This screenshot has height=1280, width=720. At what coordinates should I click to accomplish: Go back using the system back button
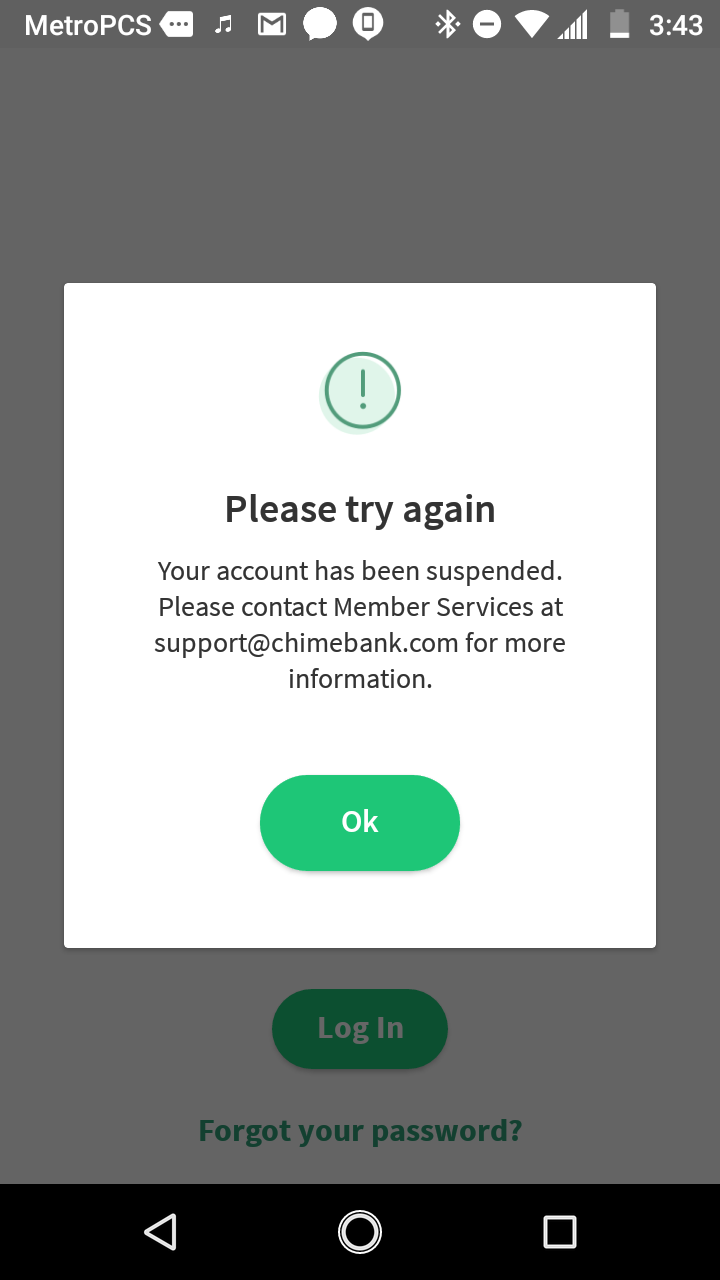click(160, 1232)
